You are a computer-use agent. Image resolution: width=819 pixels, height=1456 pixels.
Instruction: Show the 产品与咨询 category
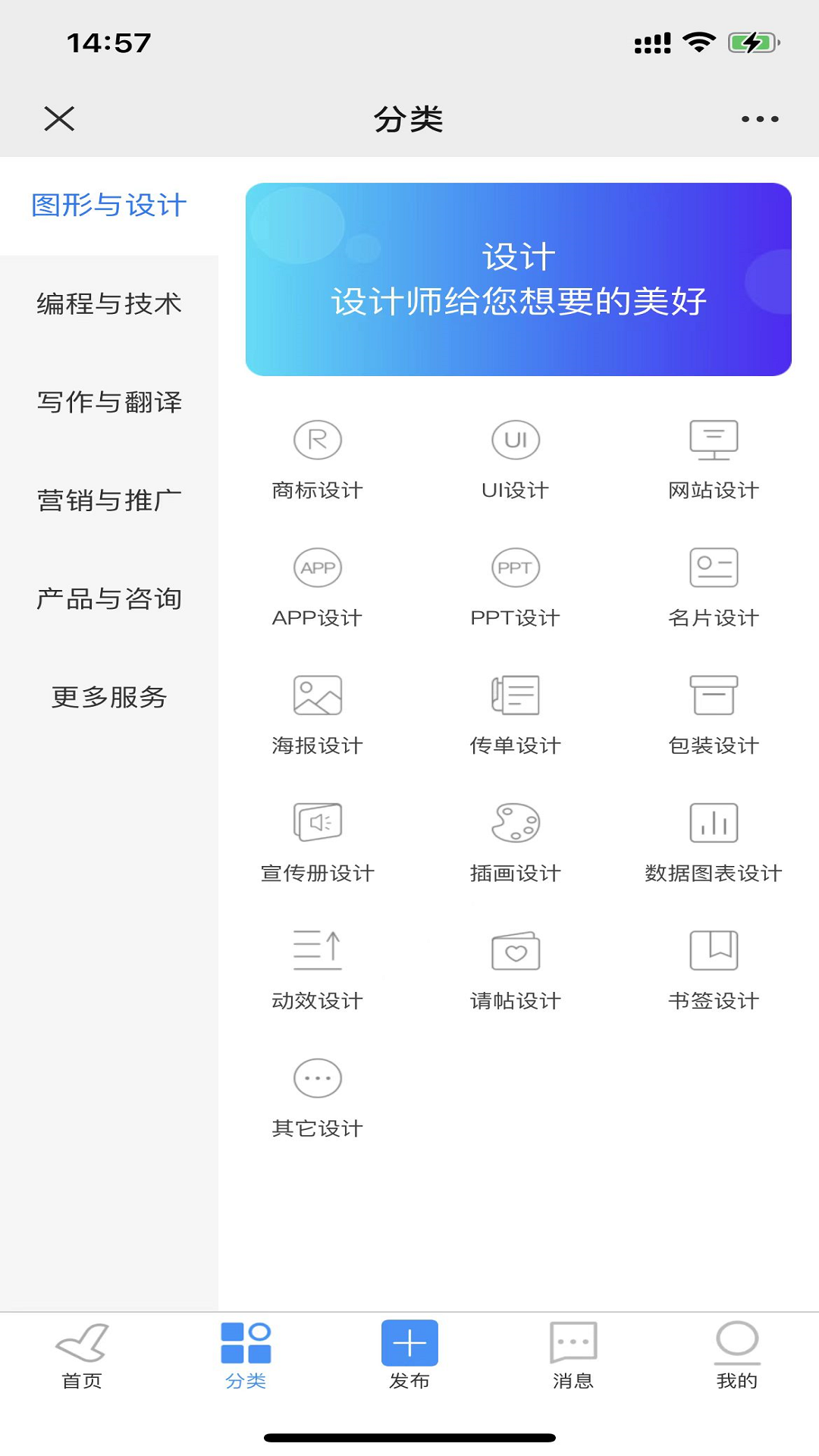109,599
